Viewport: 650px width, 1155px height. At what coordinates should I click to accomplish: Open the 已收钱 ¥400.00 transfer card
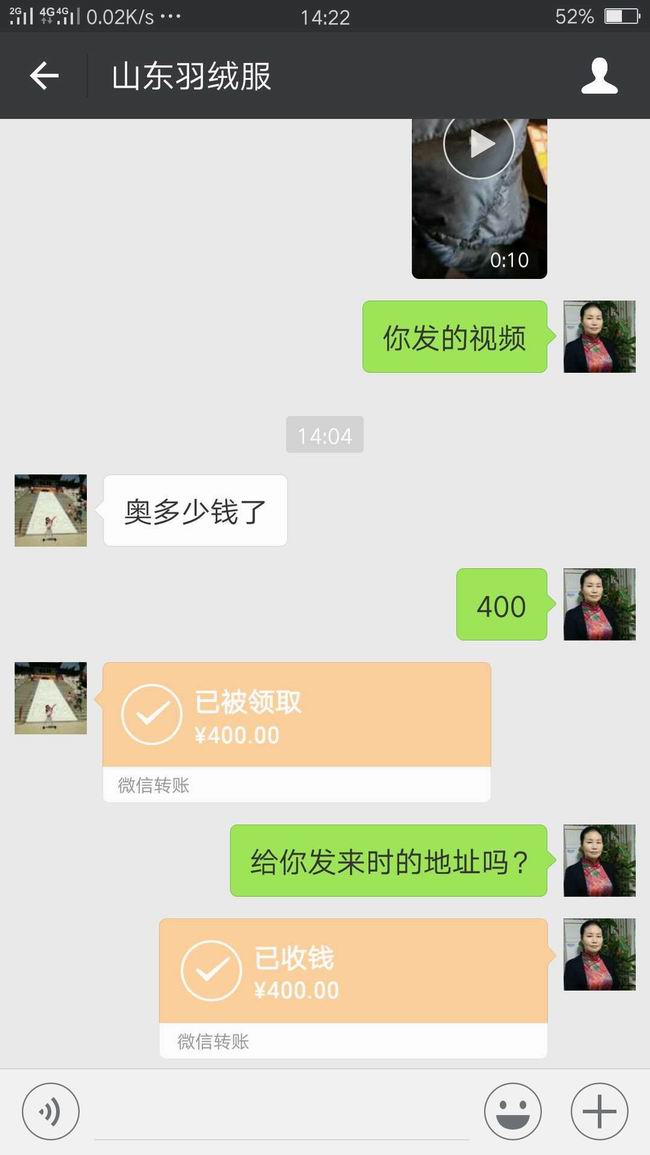tap(354, 988)
